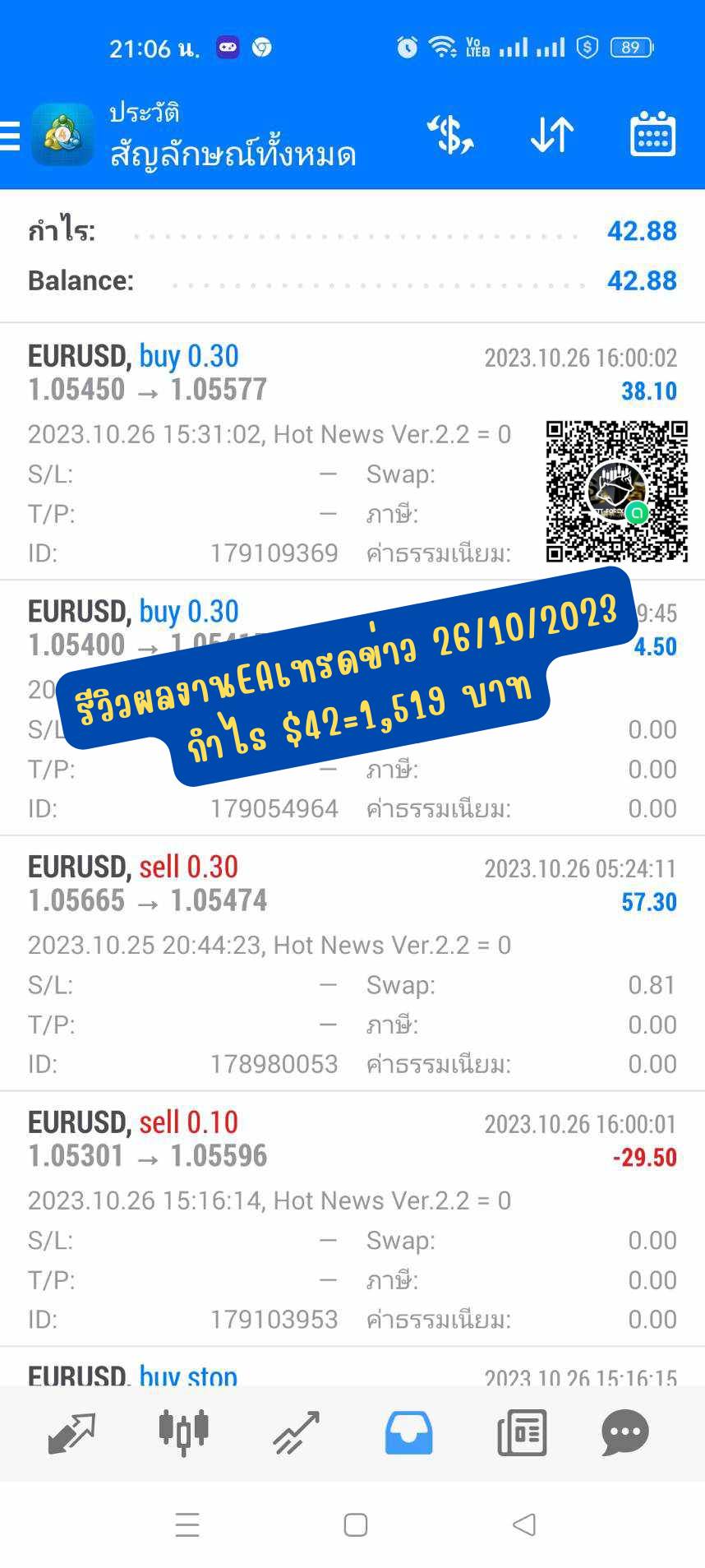705x1568 pixels.
Task: Open the News tab
Action: tap(522, 1433)
